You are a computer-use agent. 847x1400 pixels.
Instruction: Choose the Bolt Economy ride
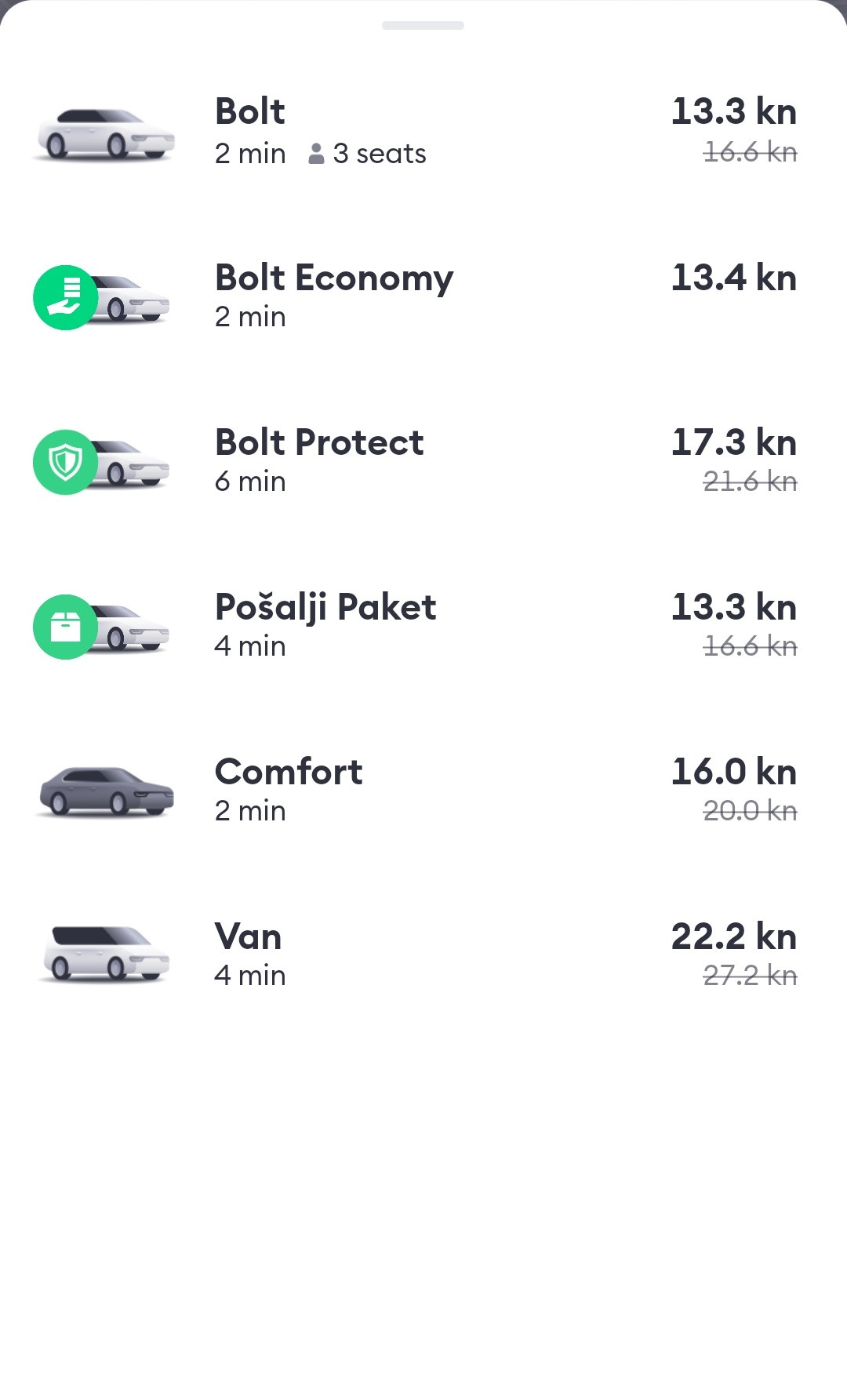[x=423, y=297]
